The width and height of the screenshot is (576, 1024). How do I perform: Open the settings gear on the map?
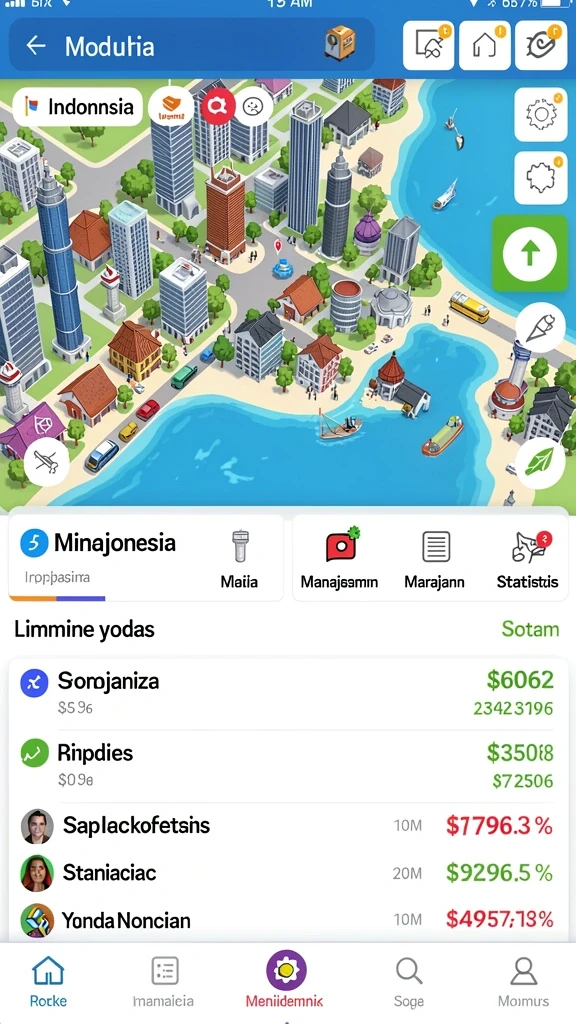pyautogui.click(x=541, y=115)
